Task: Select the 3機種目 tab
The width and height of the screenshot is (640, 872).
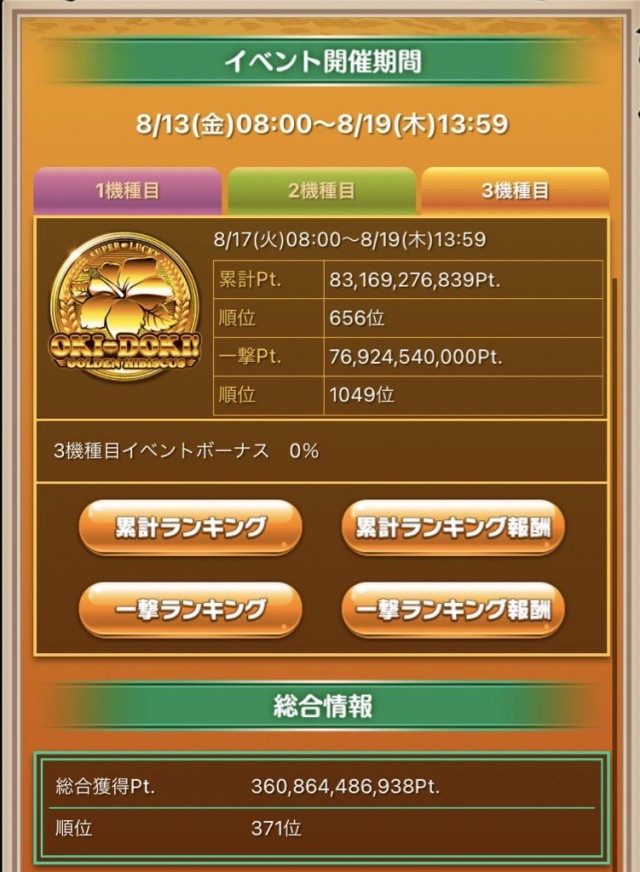Action: tap(515, 191)
